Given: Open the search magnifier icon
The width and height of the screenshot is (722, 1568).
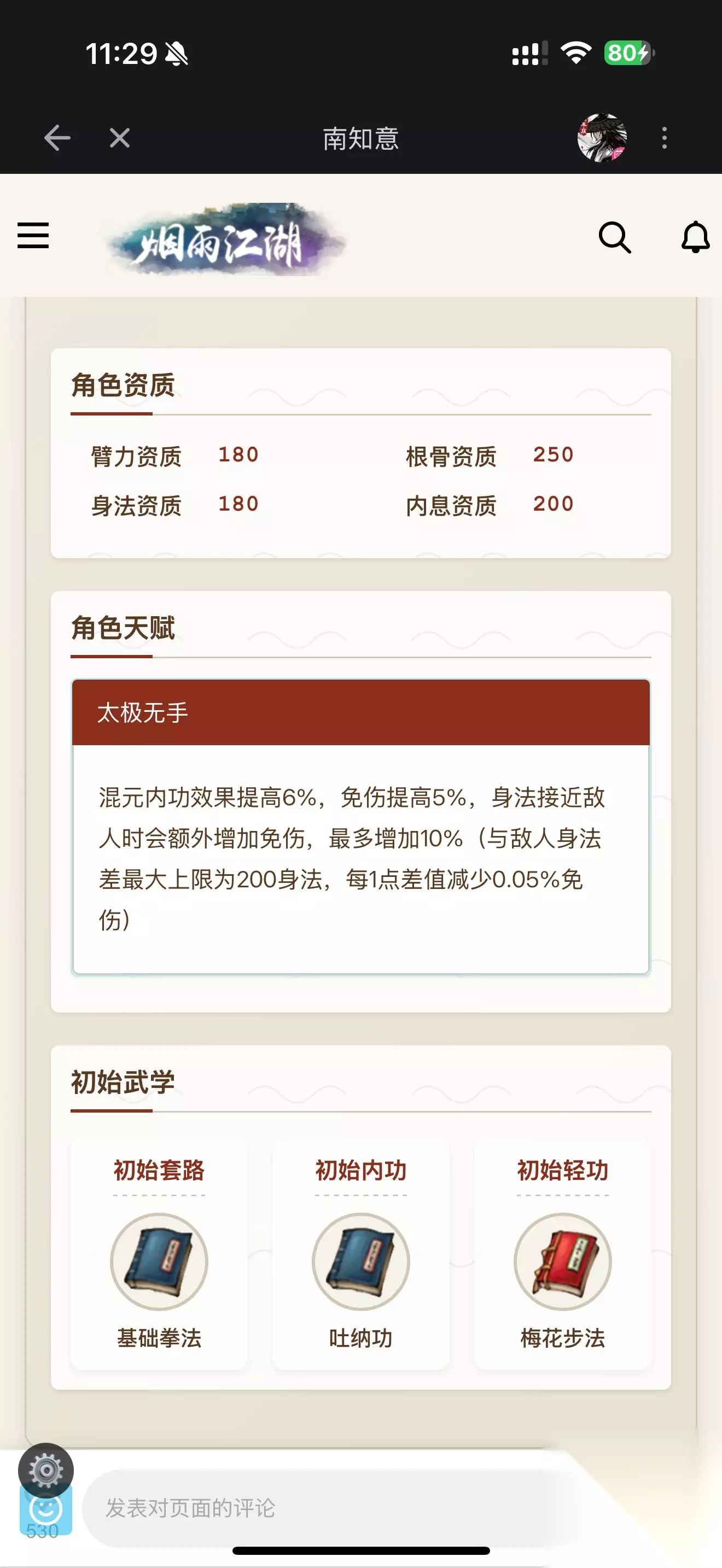Looking at the screenshot, I should [614, 237].
